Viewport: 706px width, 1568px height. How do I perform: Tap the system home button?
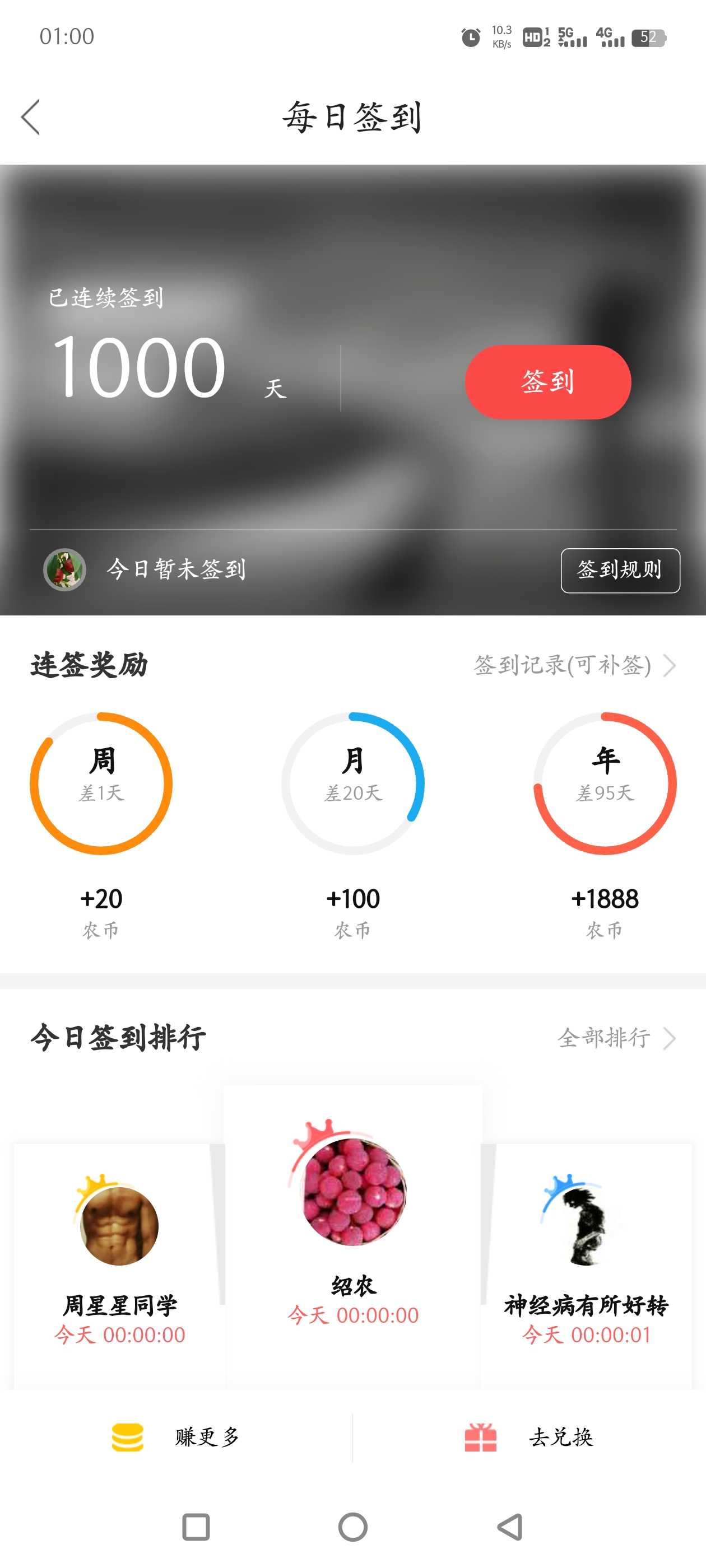click(352, 1527)
